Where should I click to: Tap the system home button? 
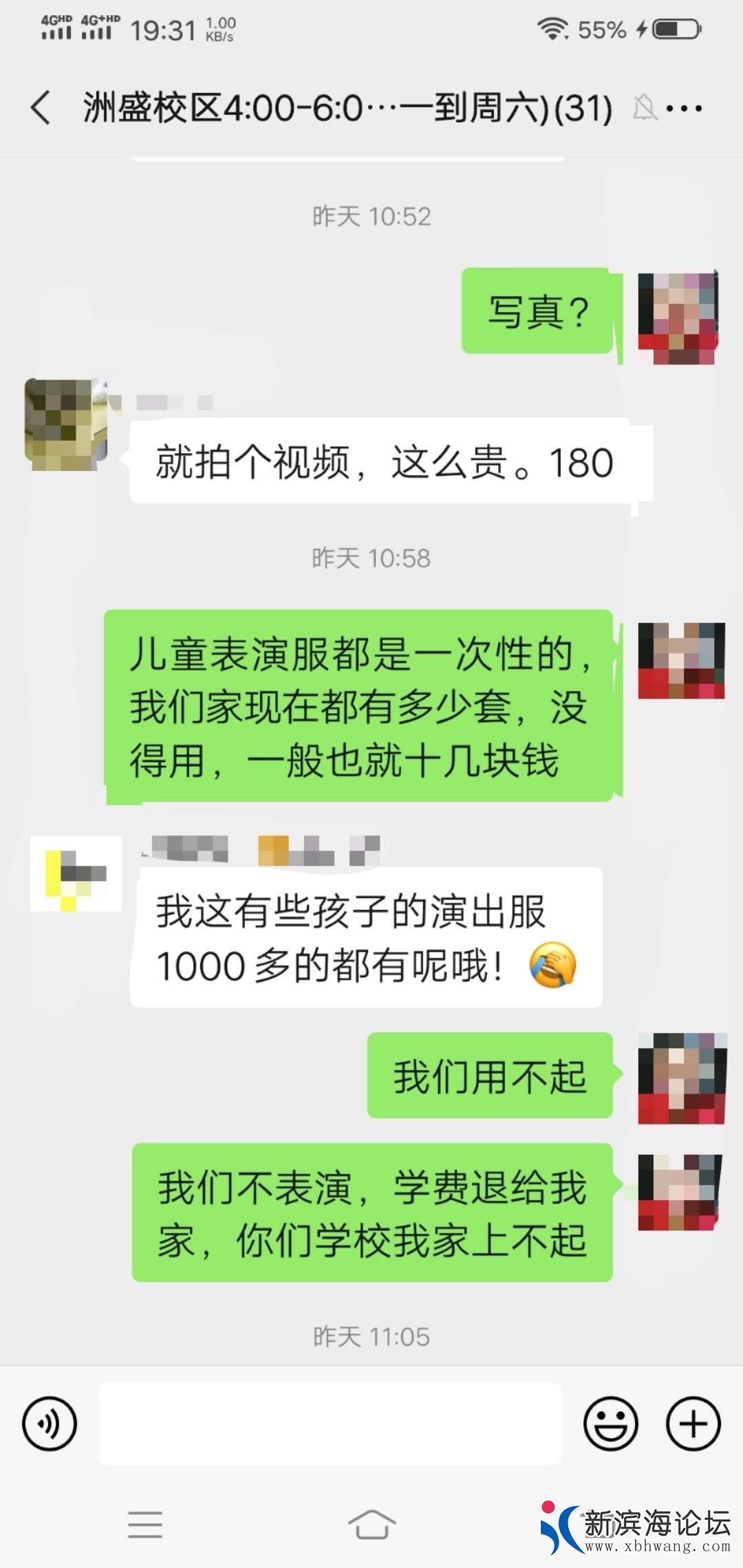(x=371, y=1525)
